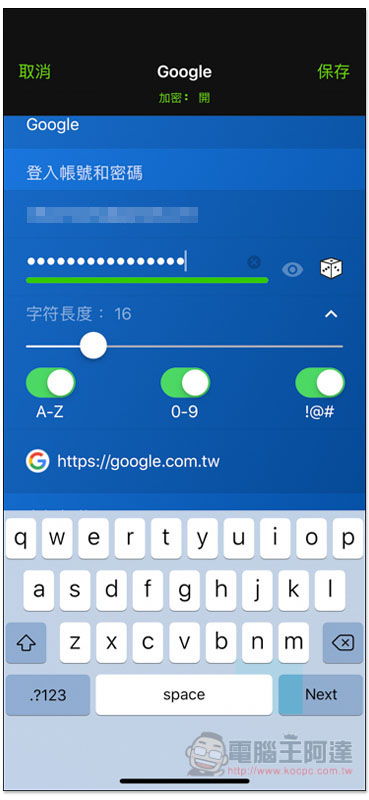Viewport: 369px width, 800px height.
Task: Toggle the 0-9 digits switch
Action: click(x=185, y=383)
